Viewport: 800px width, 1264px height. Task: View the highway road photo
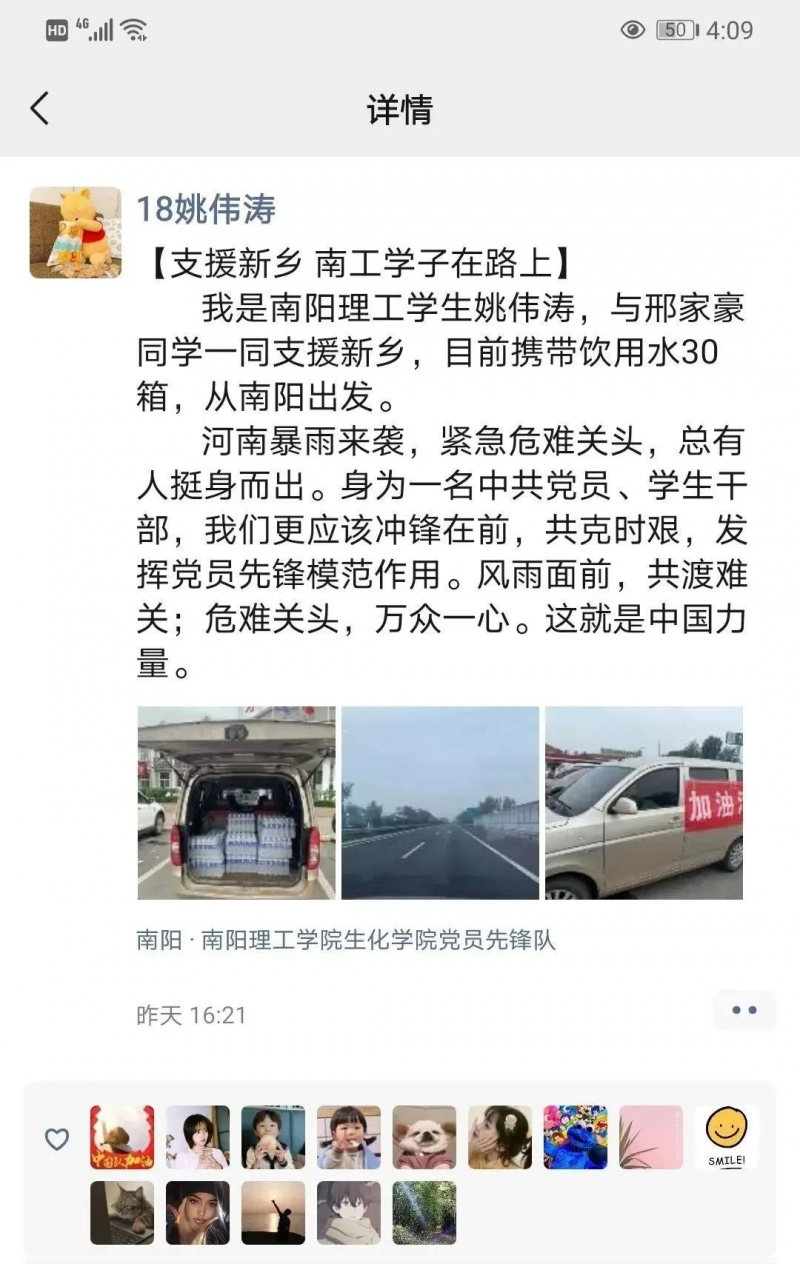pyautogui.click(x=440, y=803)
